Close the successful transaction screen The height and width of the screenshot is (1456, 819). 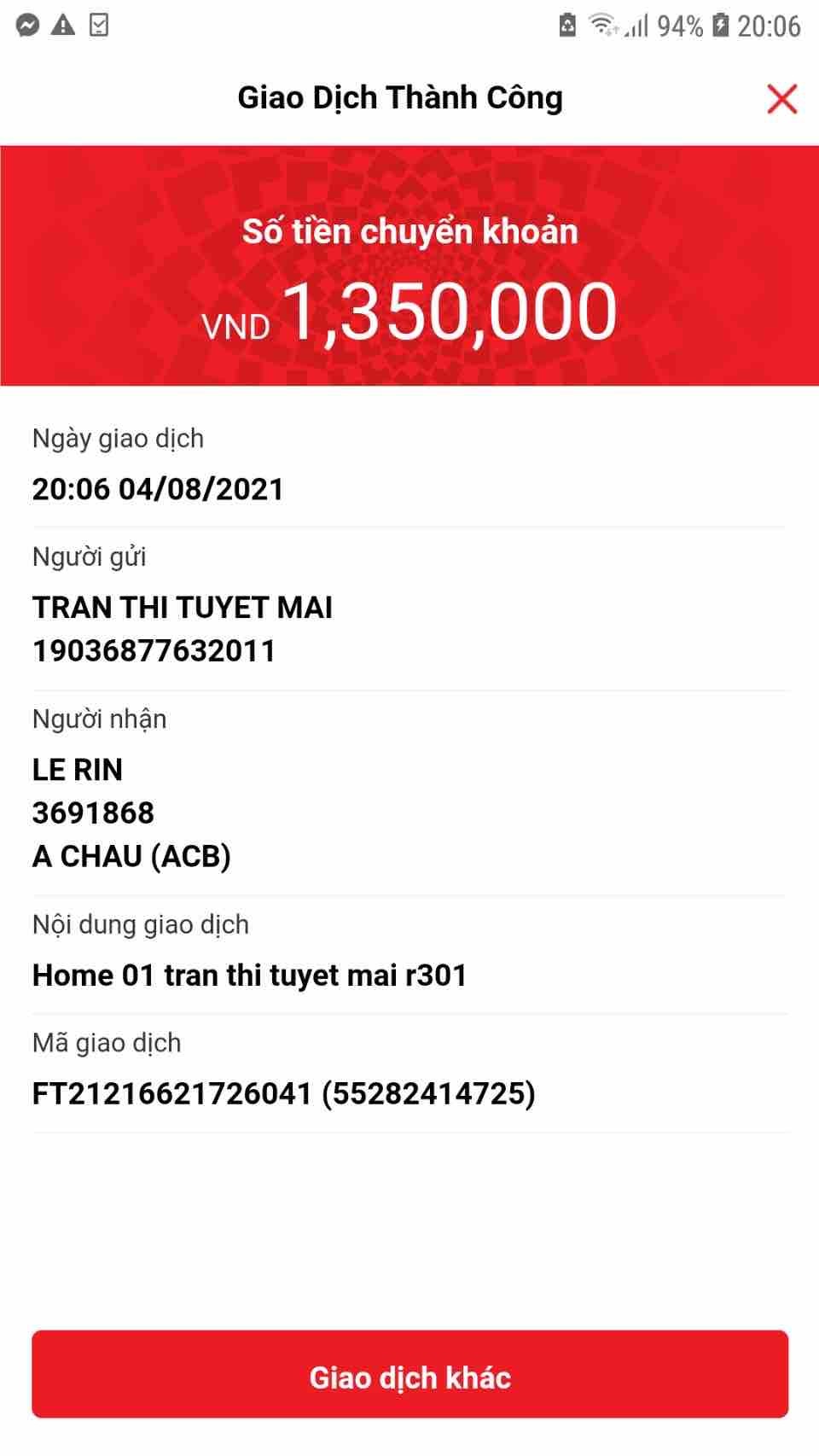pyautogui.click(x=781, y=99)
